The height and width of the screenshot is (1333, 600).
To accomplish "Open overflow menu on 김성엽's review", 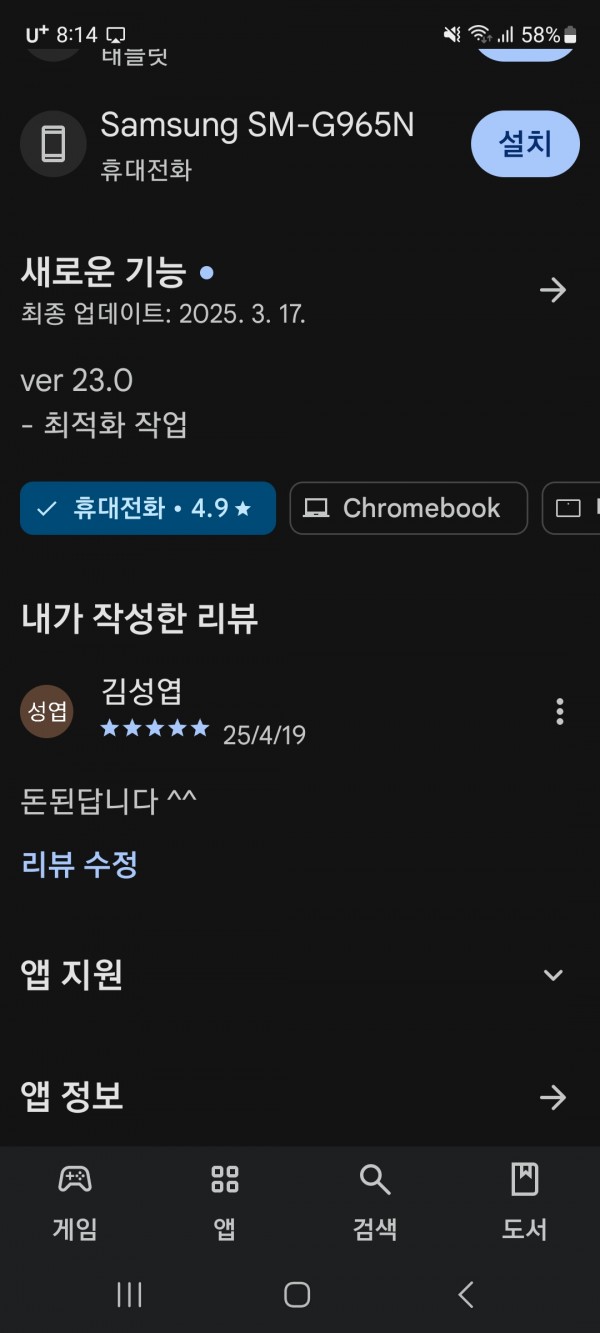I will point(559,711).
